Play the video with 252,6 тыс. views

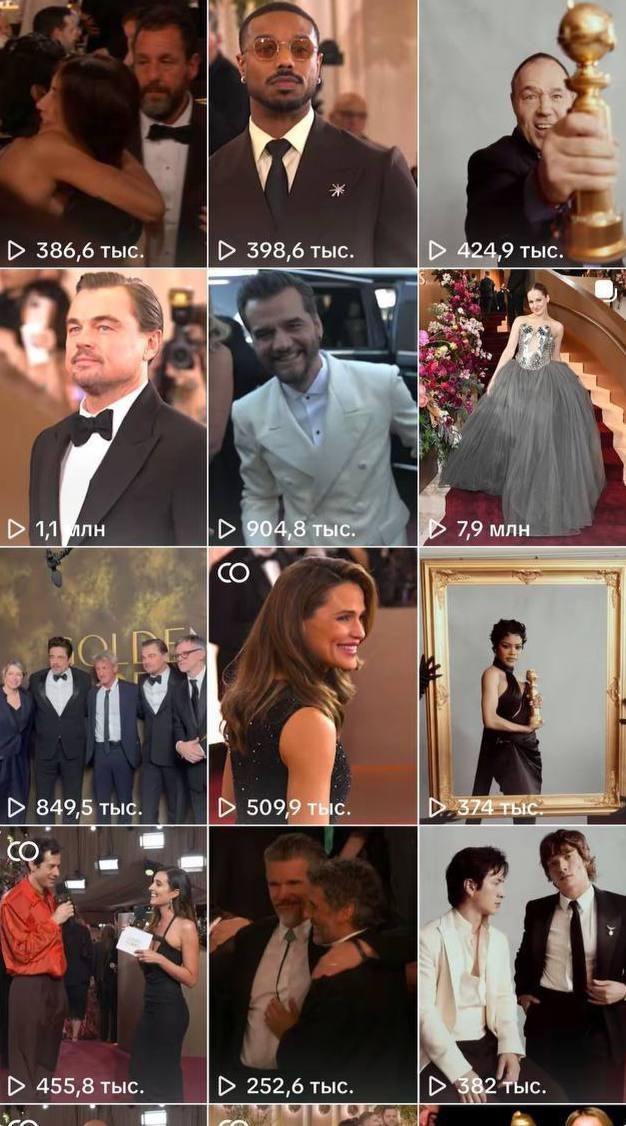[x=312, y=963]
